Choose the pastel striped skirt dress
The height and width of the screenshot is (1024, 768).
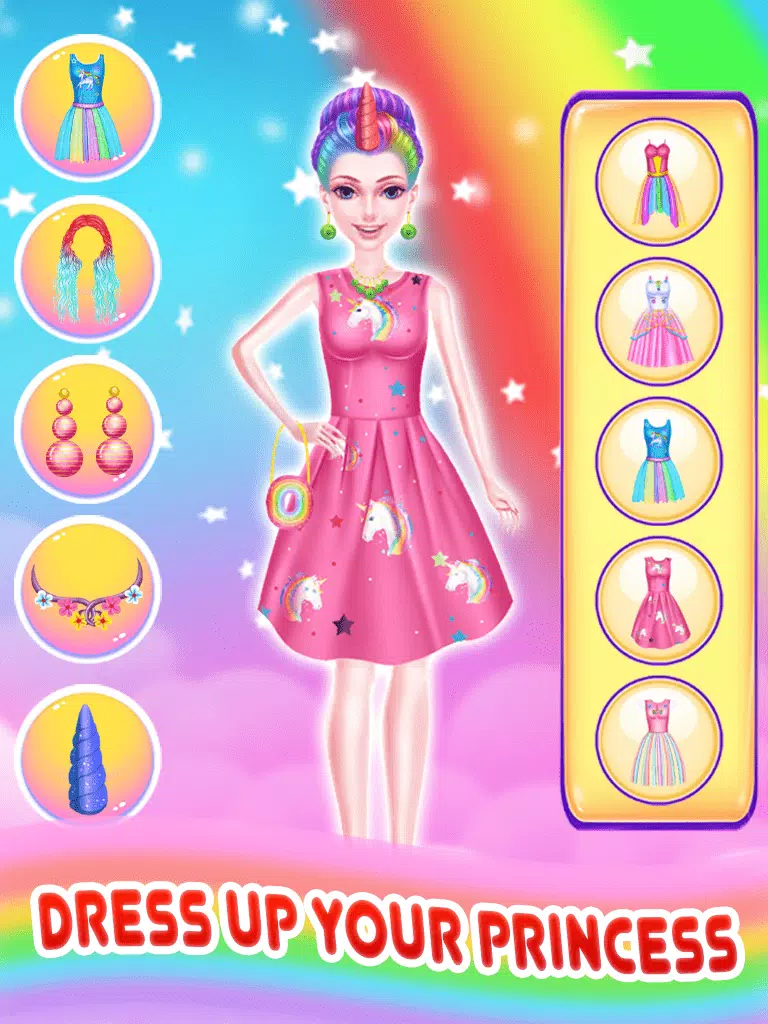click(x=658, y=739)
